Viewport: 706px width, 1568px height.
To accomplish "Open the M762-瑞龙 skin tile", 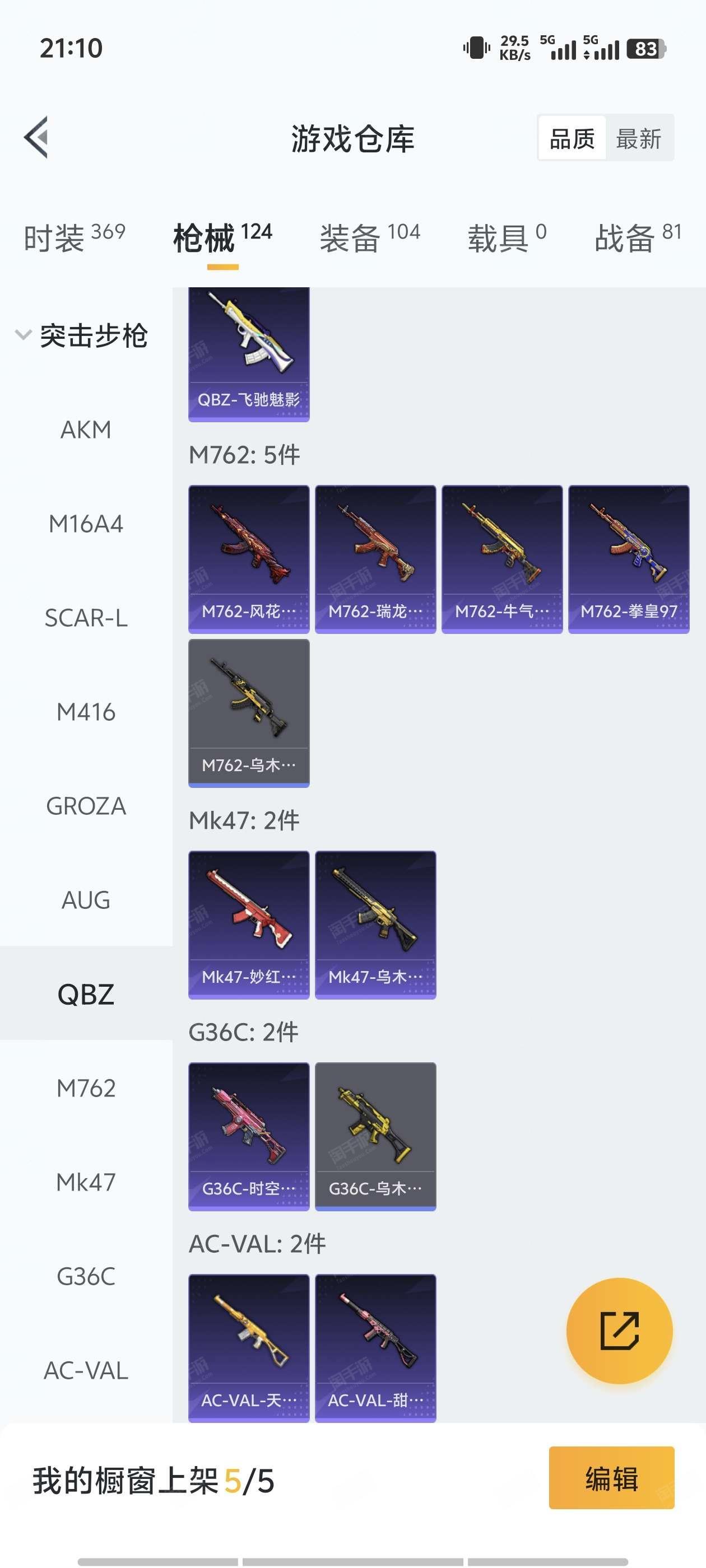I will (375, 559).
